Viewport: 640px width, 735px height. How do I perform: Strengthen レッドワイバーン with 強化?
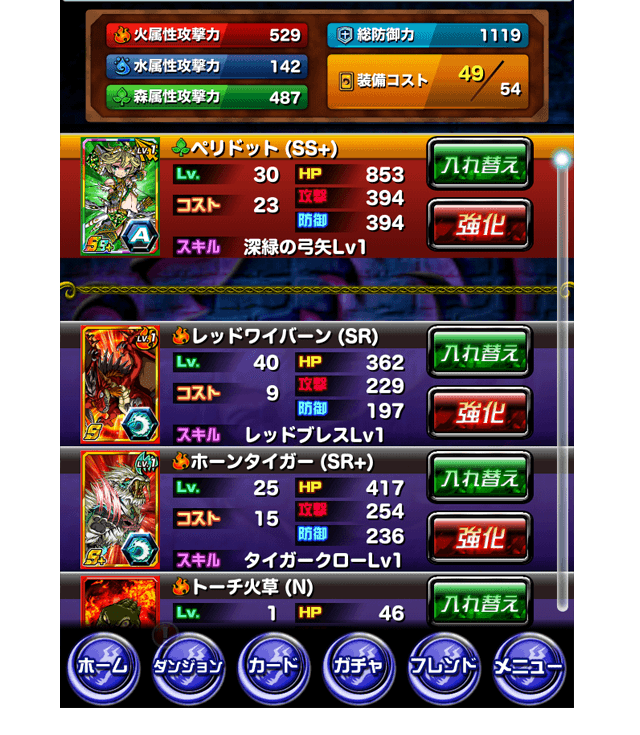pyautogui.click(x=479, y=412)
